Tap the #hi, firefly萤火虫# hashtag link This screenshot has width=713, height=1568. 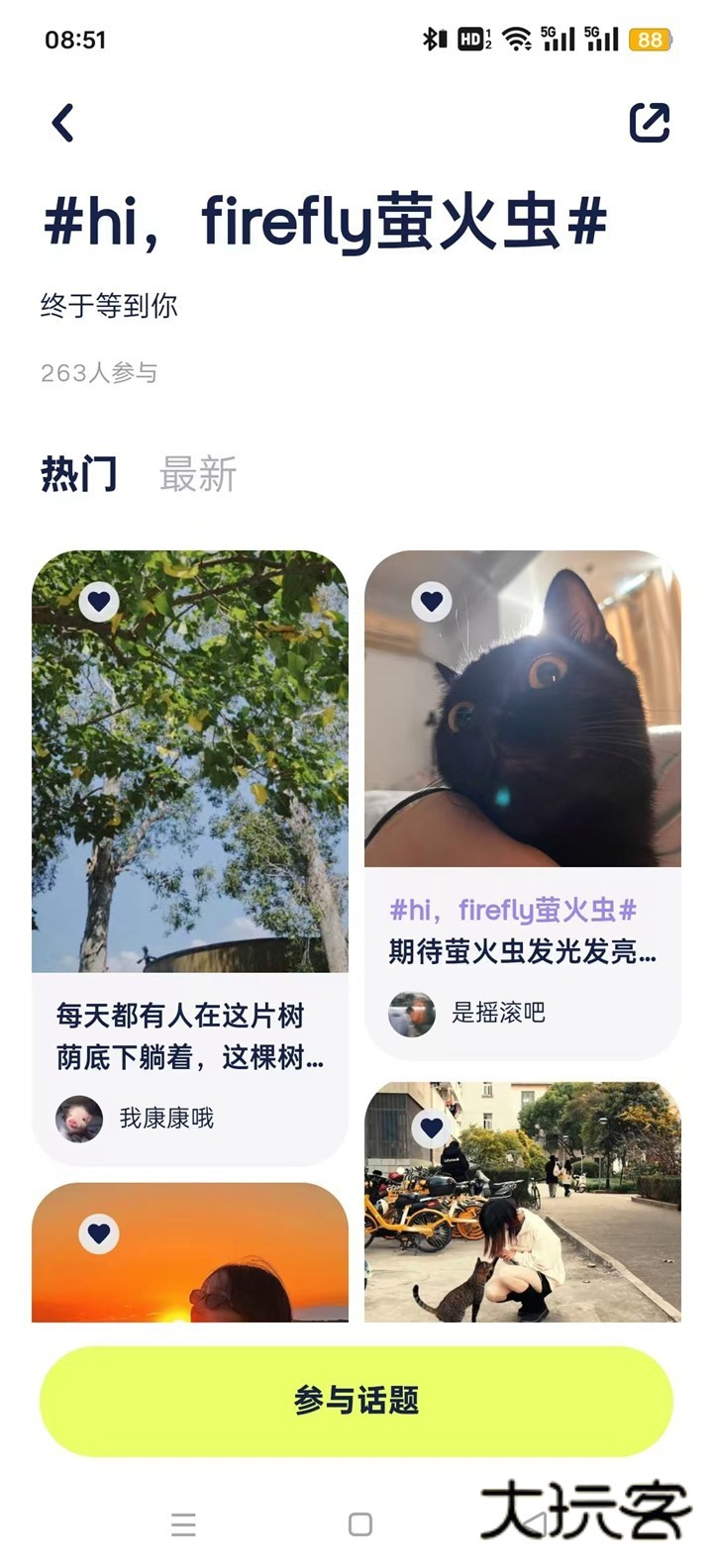[x=512, y=910]
